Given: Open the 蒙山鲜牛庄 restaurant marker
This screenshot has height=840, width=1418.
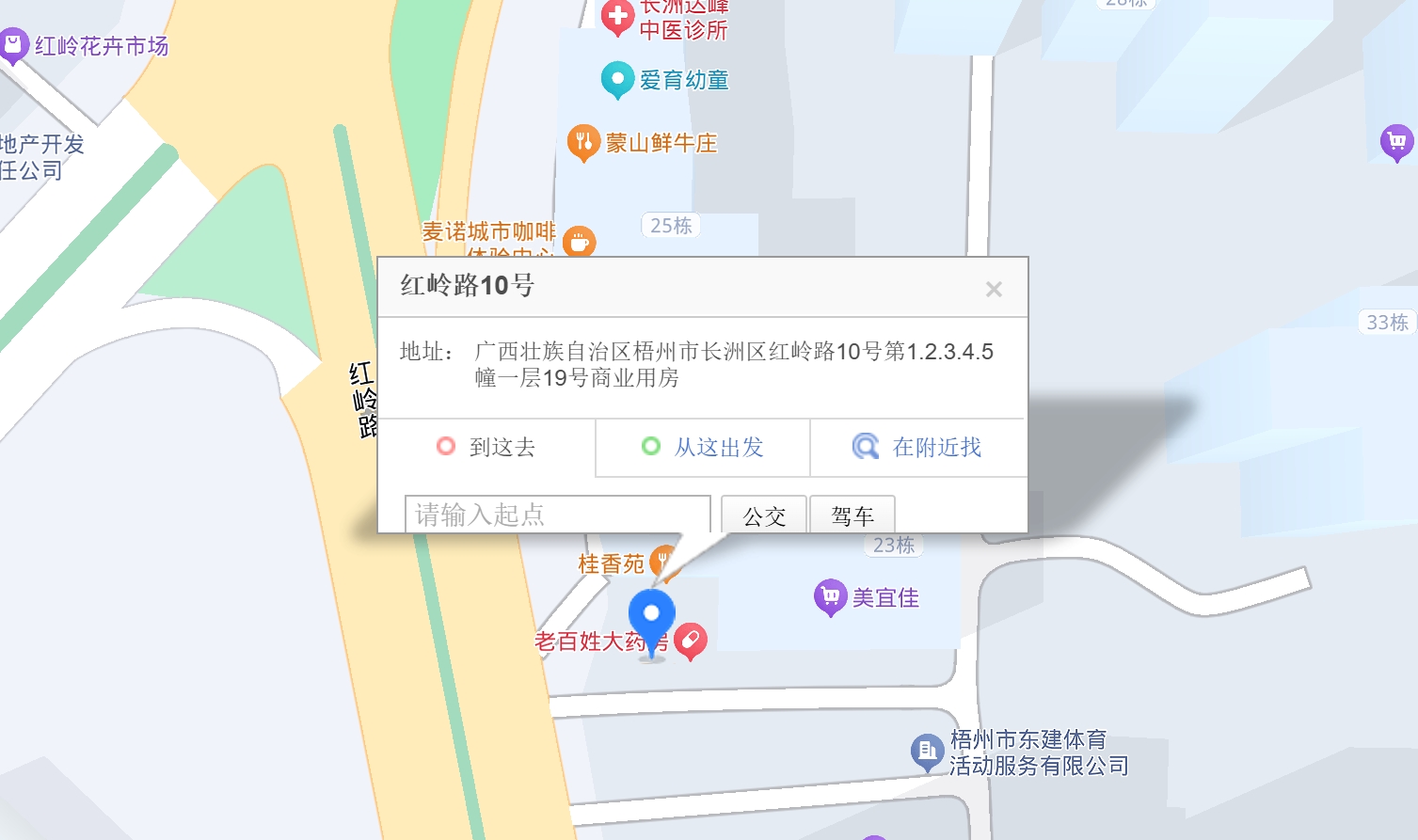Looking at the screenshot, I should pyautogui.click(x=583, y=142).
